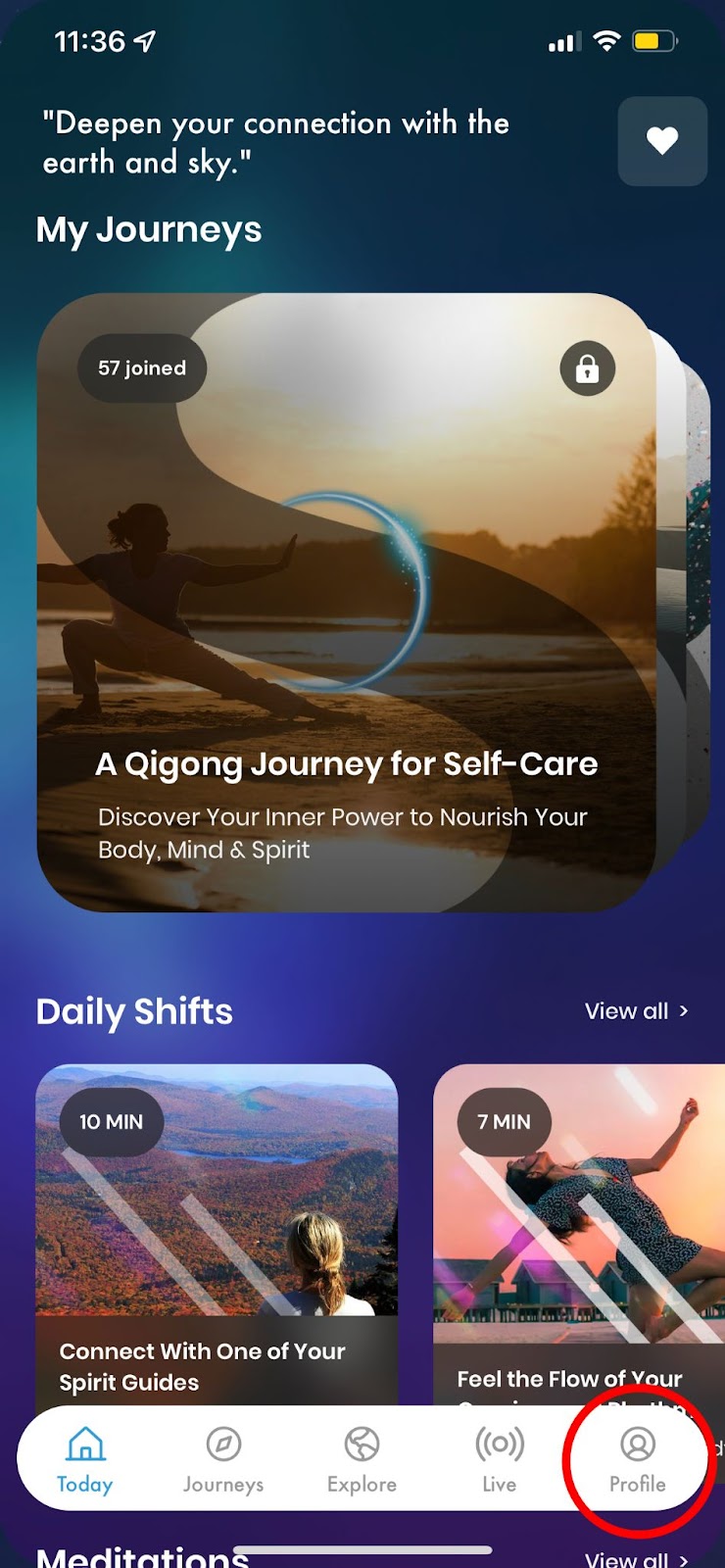
Task: Open the Explore tab
Action: [362, 1460]
